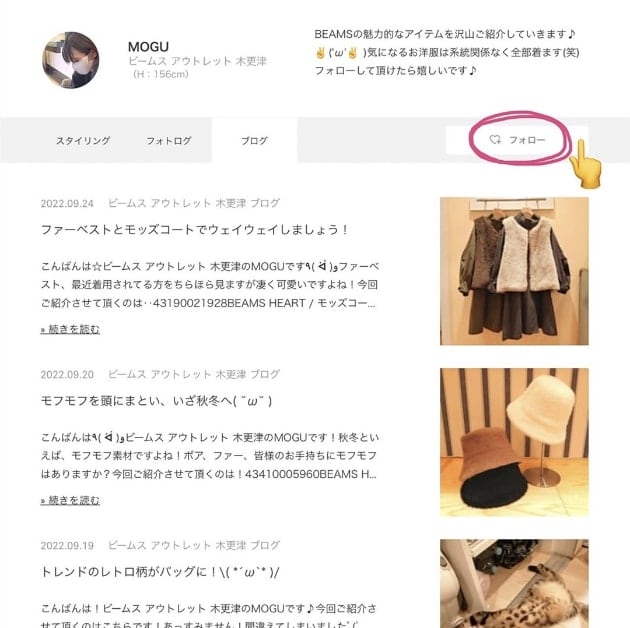Image resolution: width=630 pixels, height=628 pixels.
Task: Read more of the 2022.09.24 post
Action: click(x=70, y=329)
